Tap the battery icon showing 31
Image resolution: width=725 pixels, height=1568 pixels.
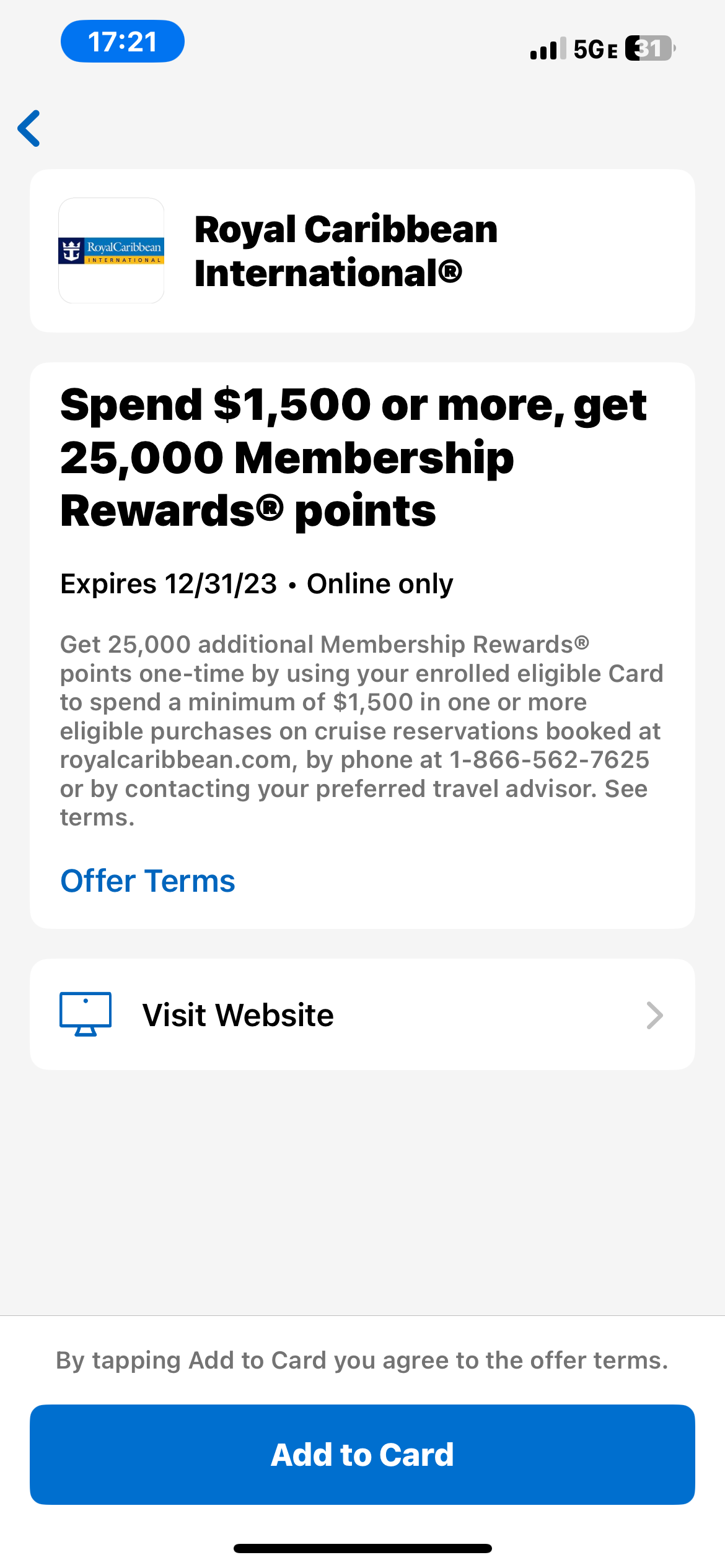click(x=647, y=46)
